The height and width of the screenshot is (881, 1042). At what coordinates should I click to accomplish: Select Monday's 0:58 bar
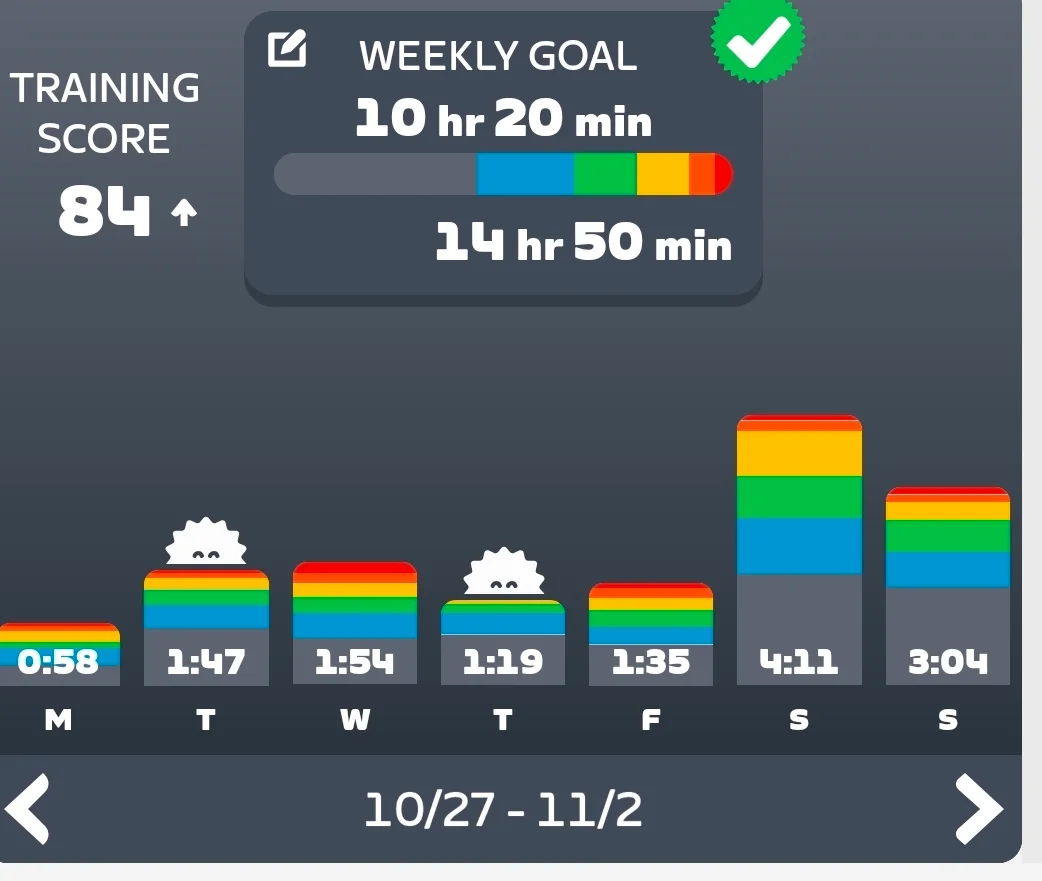pos(59,654)
